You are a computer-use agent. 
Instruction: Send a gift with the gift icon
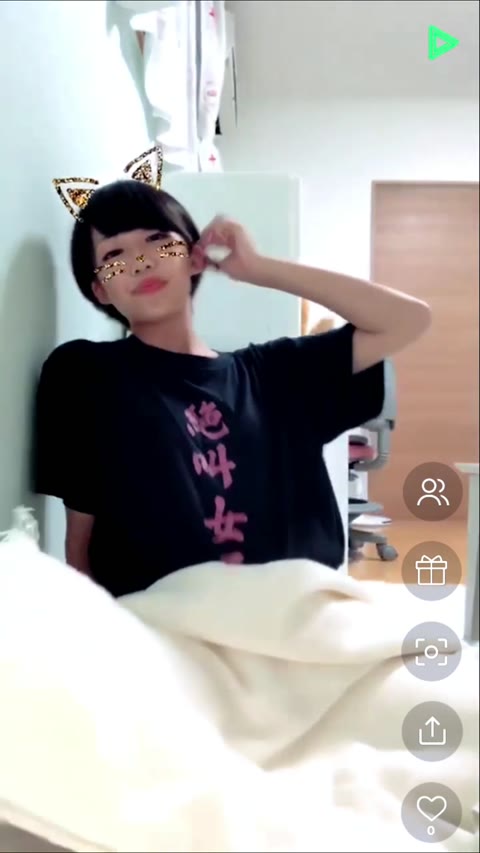pyautogui.click(x=432, y=571)
